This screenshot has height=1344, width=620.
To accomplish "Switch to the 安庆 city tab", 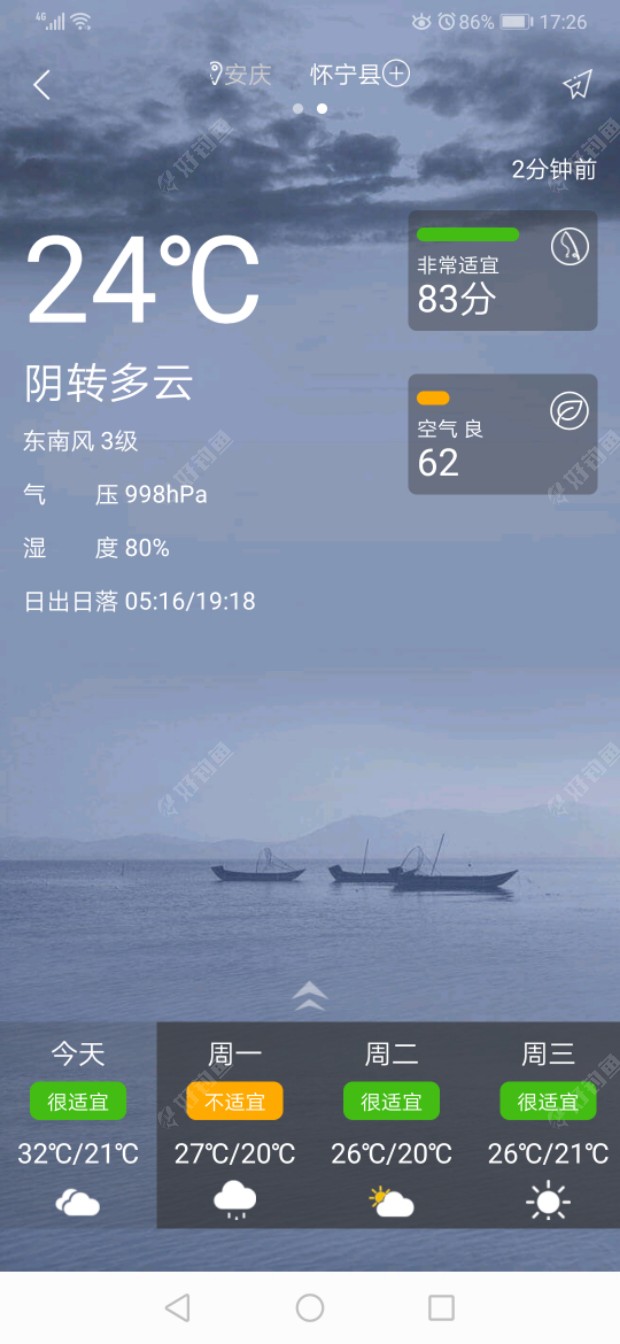I will point(240,75).
